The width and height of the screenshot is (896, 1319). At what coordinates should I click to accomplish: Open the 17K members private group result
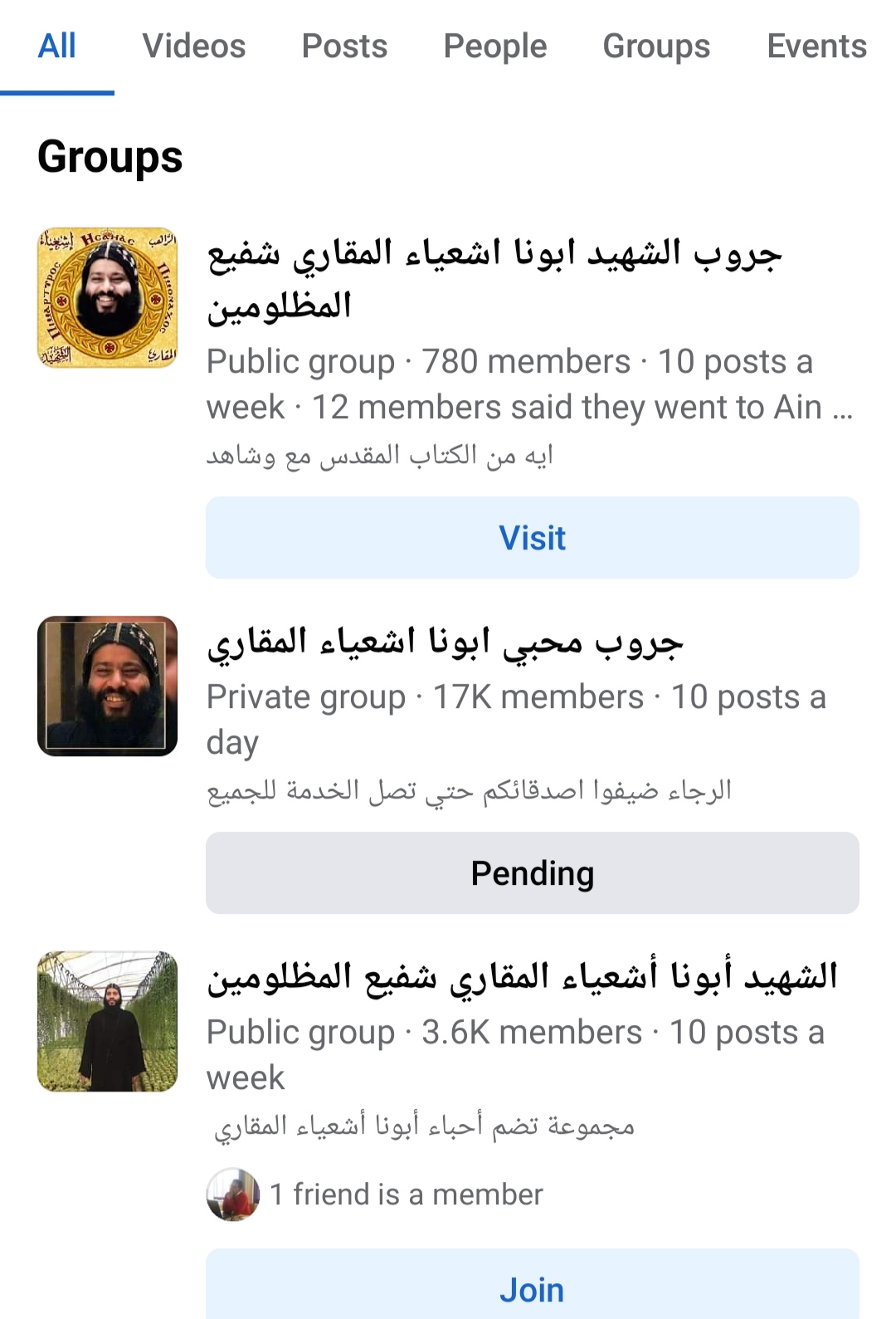445,642
